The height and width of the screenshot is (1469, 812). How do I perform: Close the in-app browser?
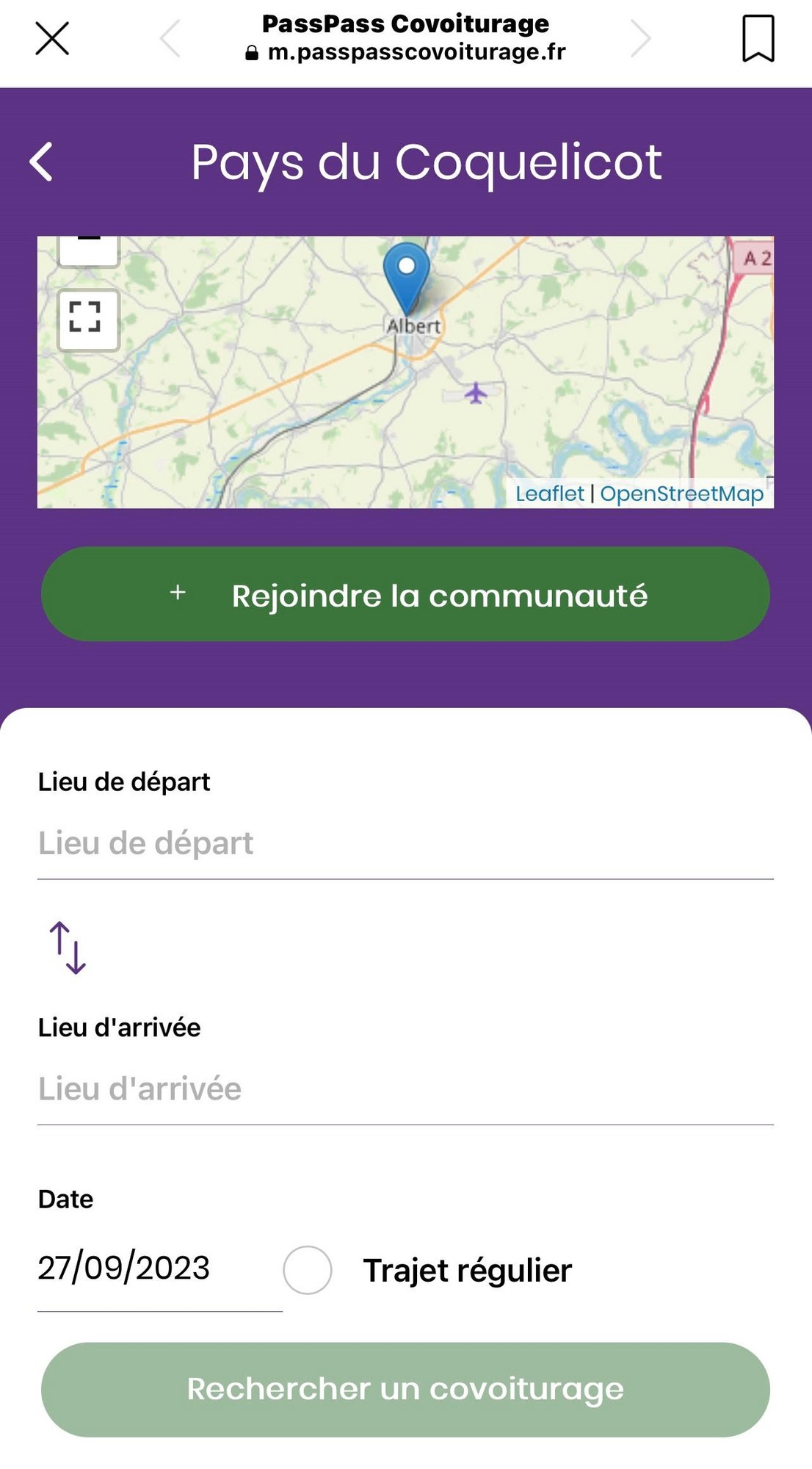pyautogui.click(x=52, y=38)
